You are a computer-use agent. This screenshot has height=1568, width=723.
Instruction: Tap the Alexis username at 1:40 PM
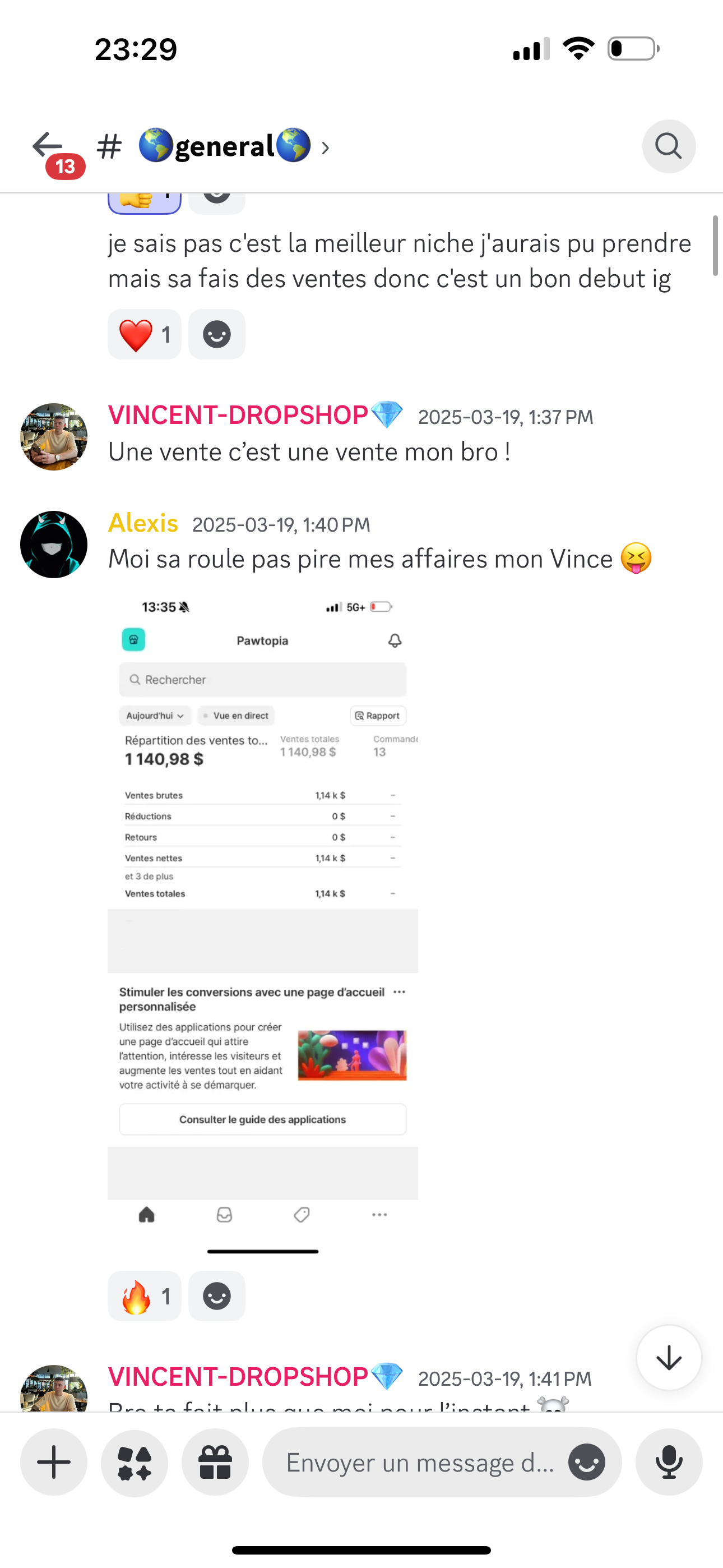pyautogui.click(x=143, y=523)
